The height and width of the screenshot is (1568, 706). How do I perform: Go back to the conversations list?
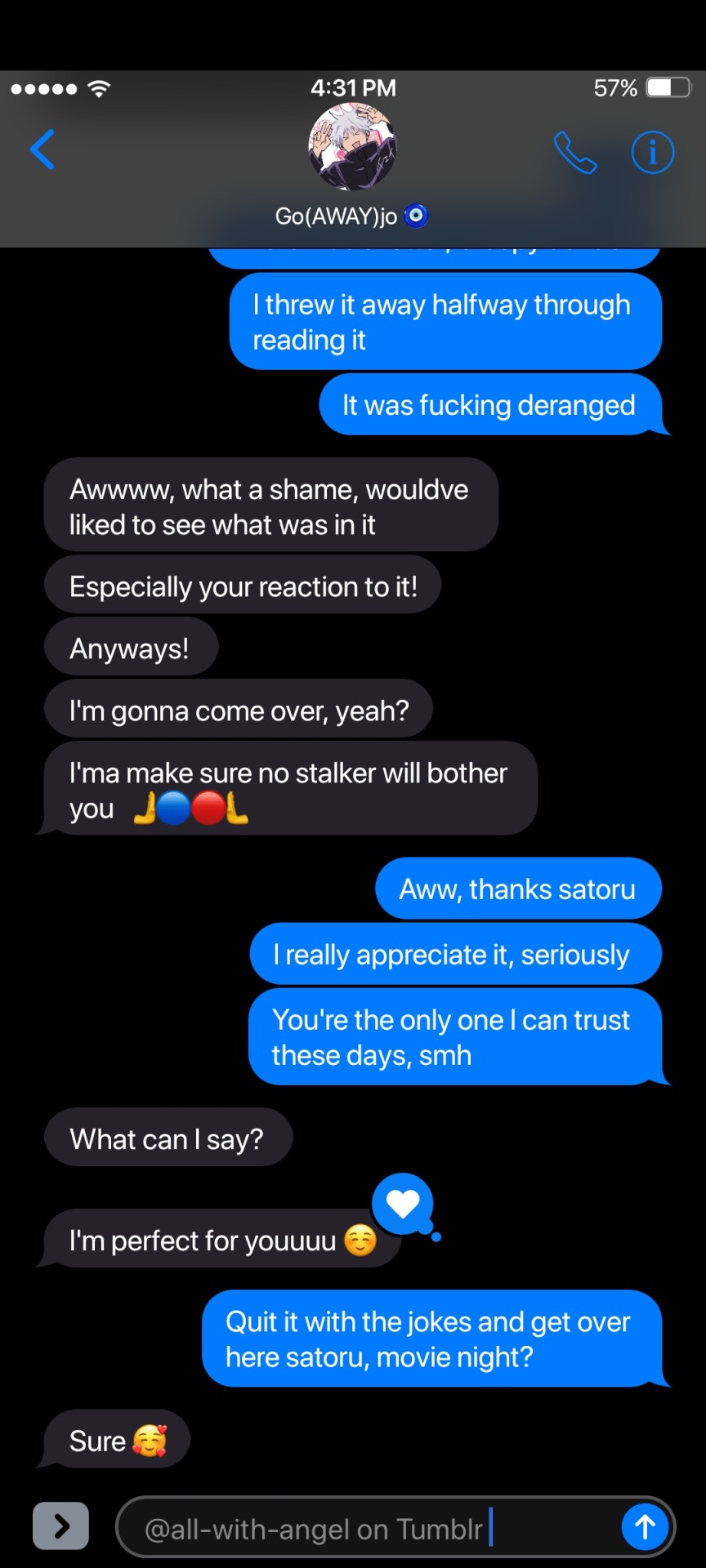pyautogui.click(x=42, y=149)
